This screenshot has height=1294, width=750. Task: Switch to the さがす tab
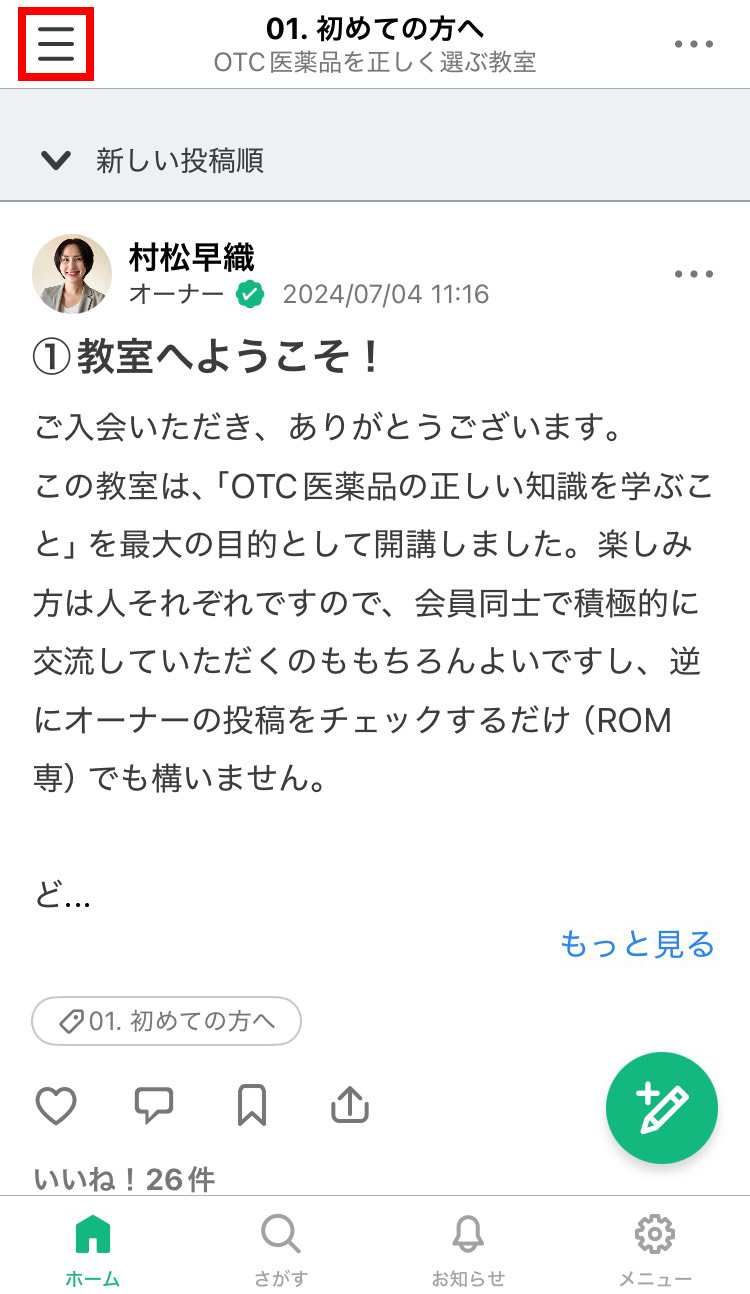[x=280, y=1250]
